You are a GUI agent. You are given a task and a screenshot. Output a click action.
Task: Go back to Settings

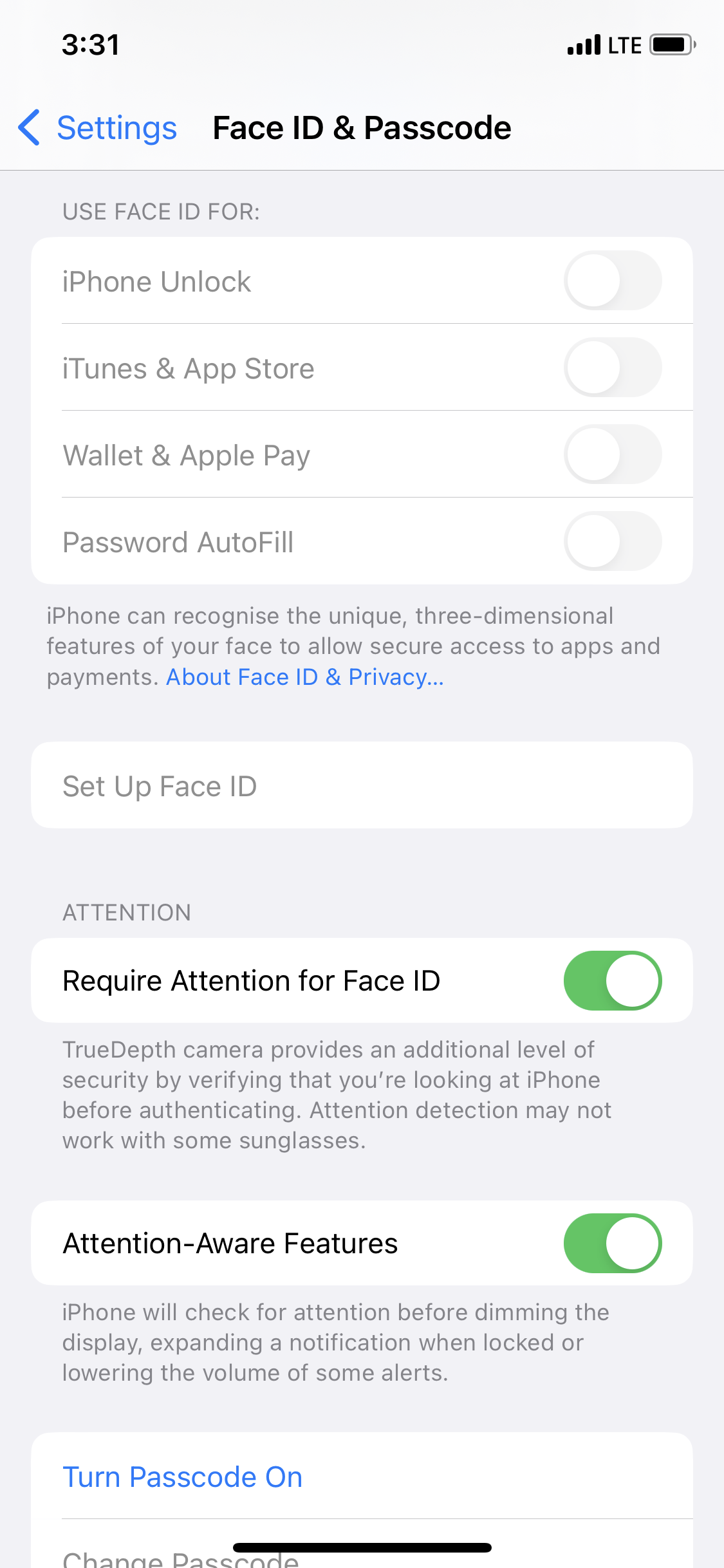(98, 127)
